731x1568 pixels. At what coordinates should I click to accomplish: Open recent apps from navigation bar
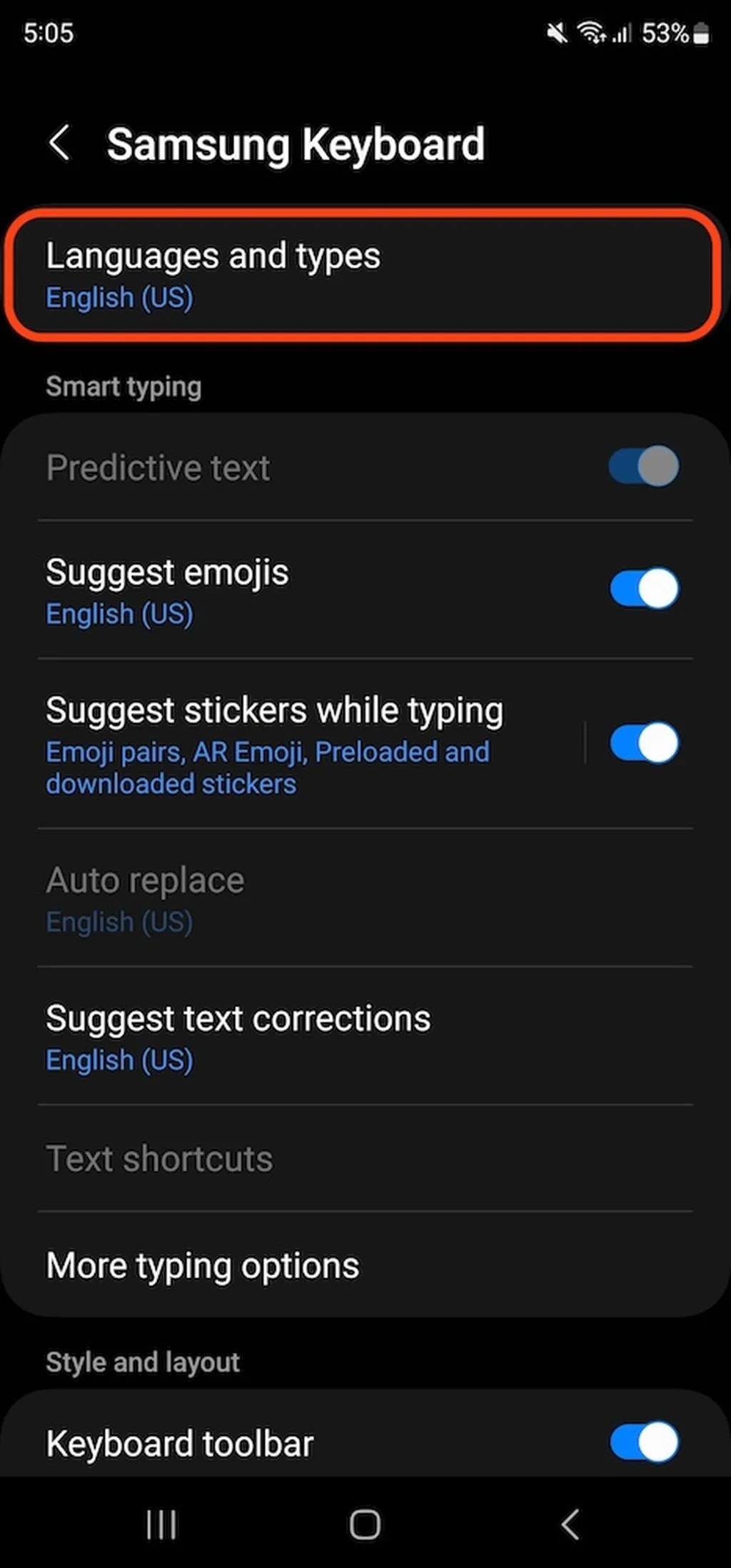point(161,1525)
